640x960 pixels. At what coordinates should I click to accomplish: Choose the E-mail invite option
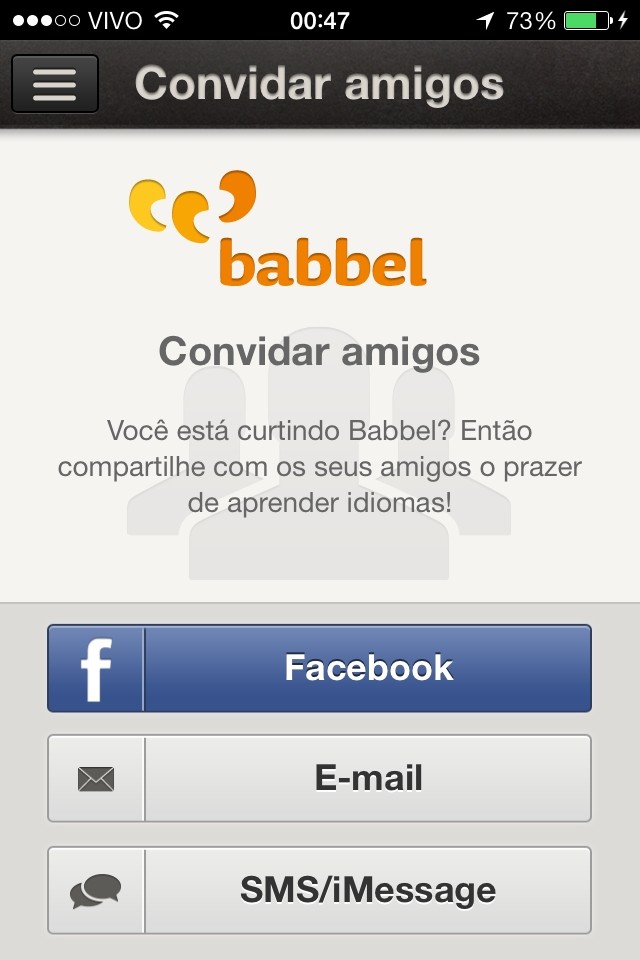tap(319, 778)
